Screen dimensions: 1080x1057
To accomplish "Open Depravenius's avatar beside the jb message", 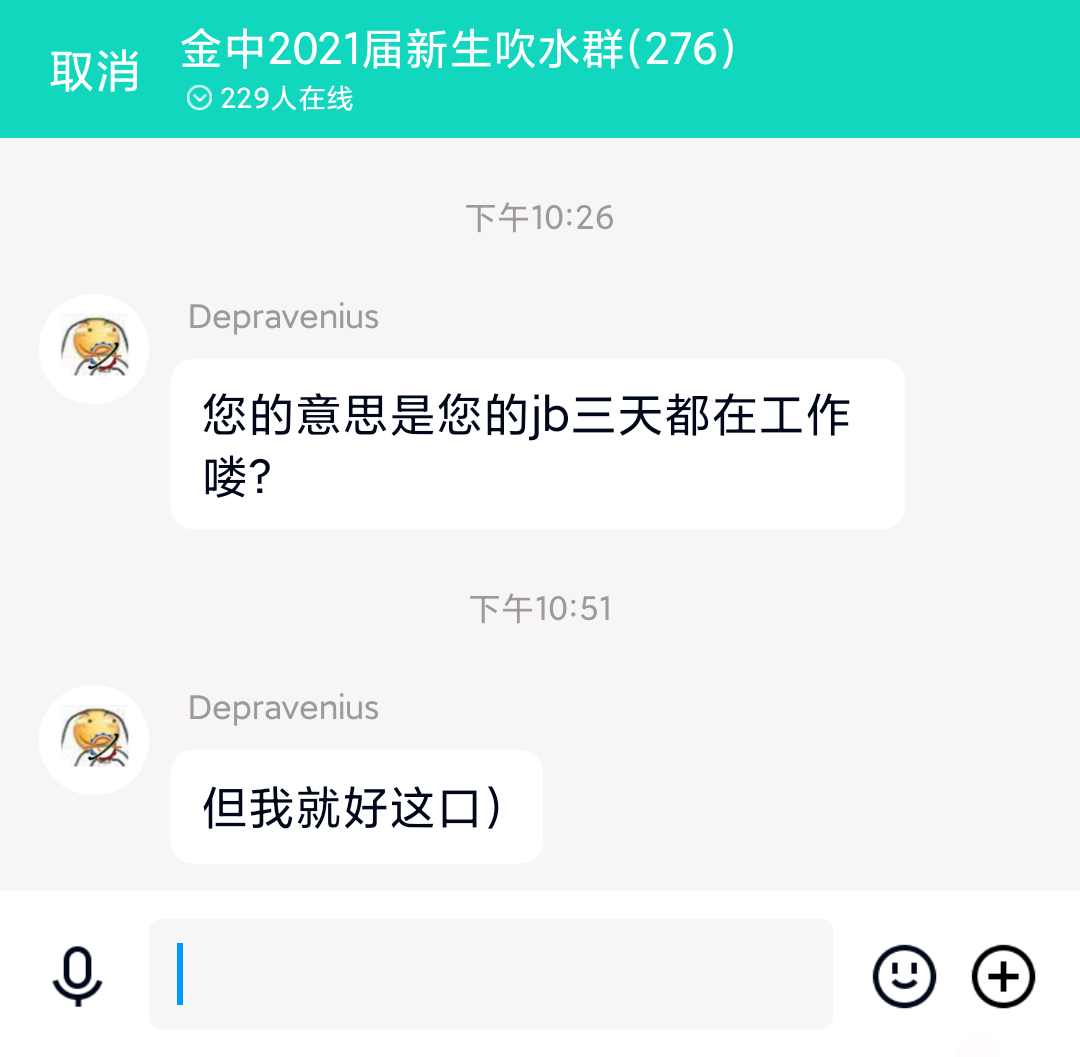I will (x=94, y=349).
